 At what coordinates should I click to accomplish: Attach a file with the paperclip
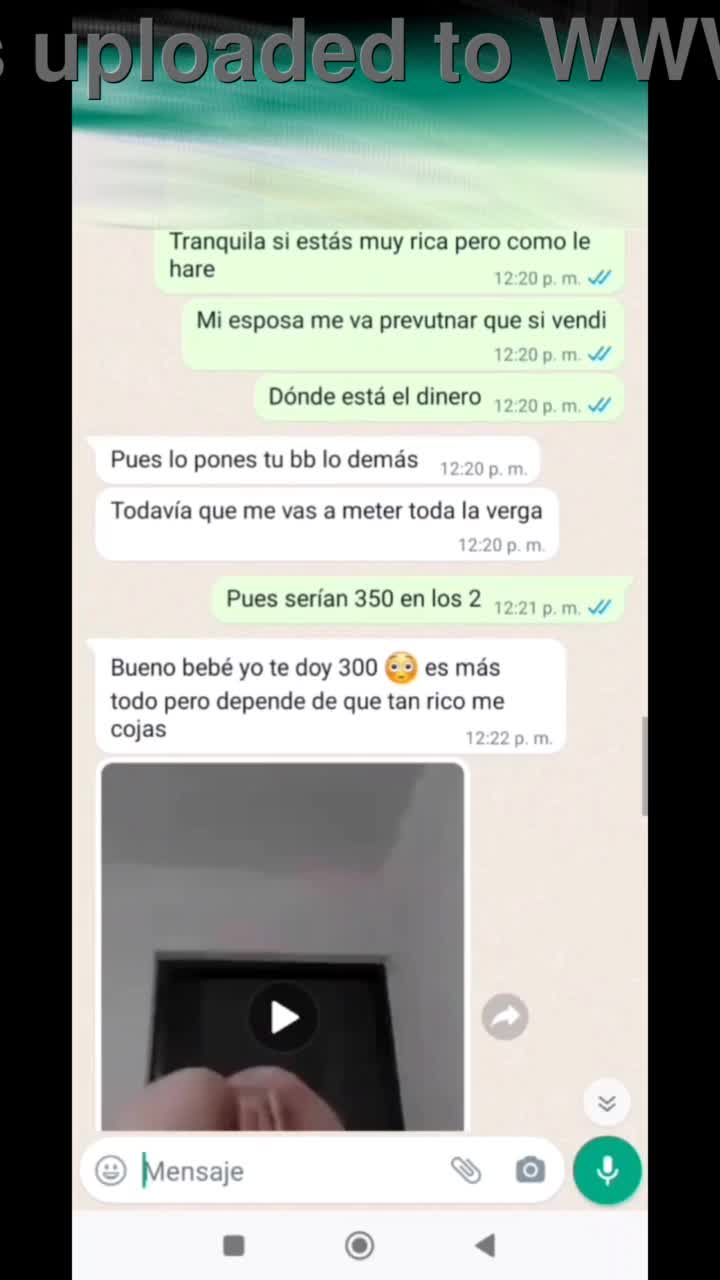pyautogui.click(x=466, y=1170)
